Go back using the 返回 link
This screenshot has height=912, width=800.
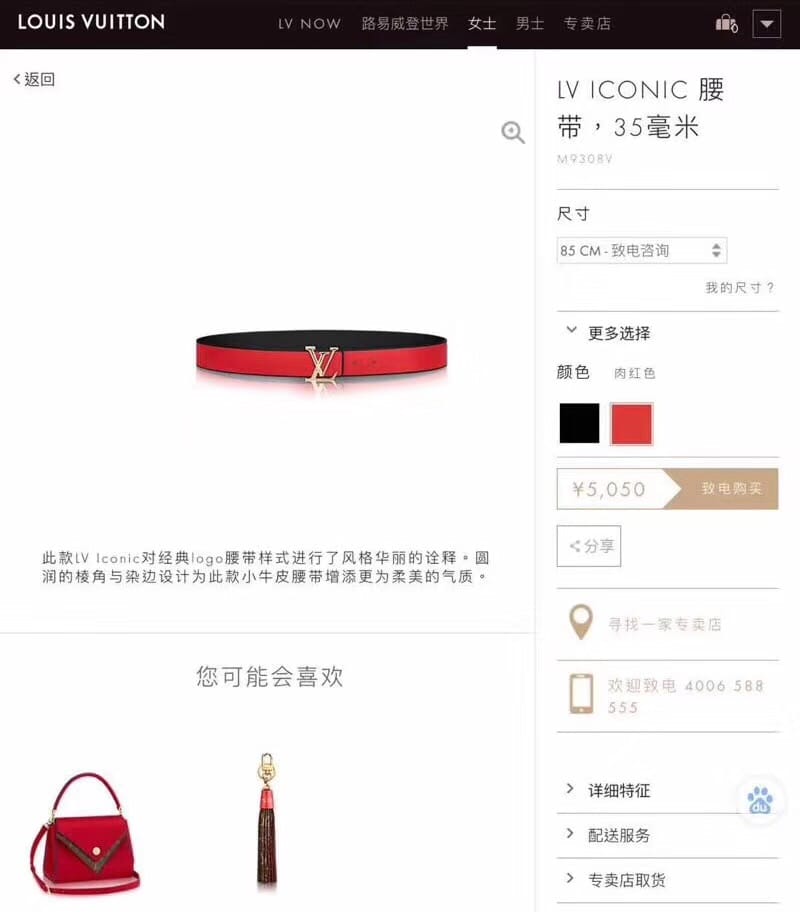click(34, 79)
